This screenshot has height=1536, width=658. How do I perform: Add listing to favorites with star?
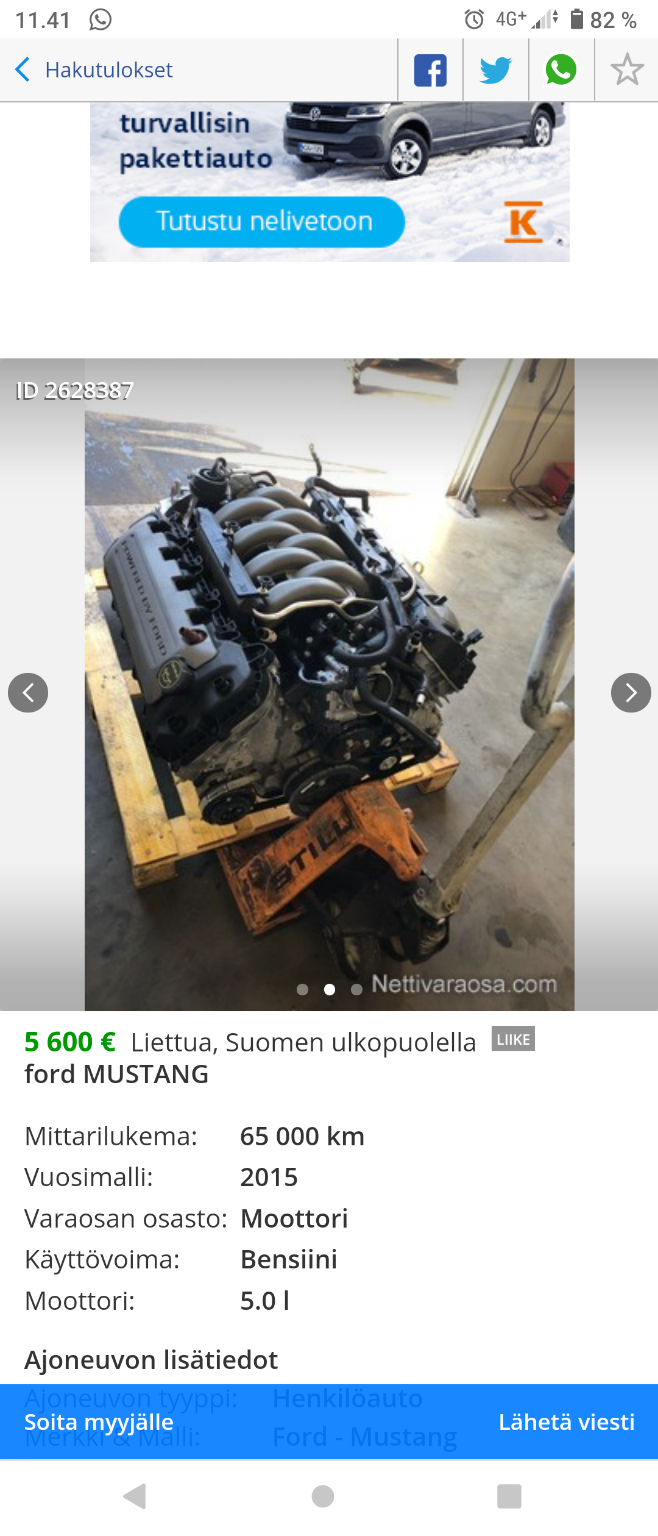click(x=627, y=70)
